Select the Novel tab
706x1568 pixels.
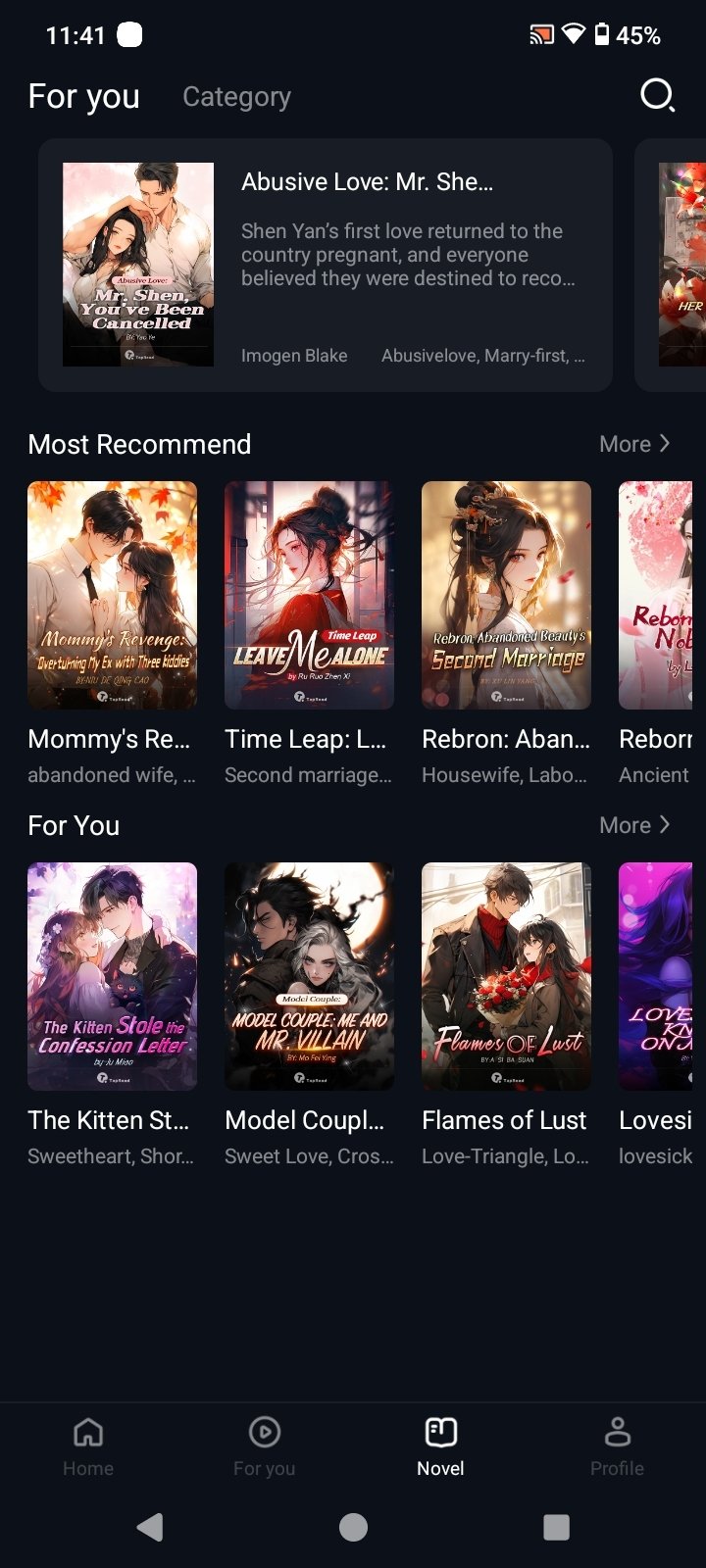coord(440,1445)
